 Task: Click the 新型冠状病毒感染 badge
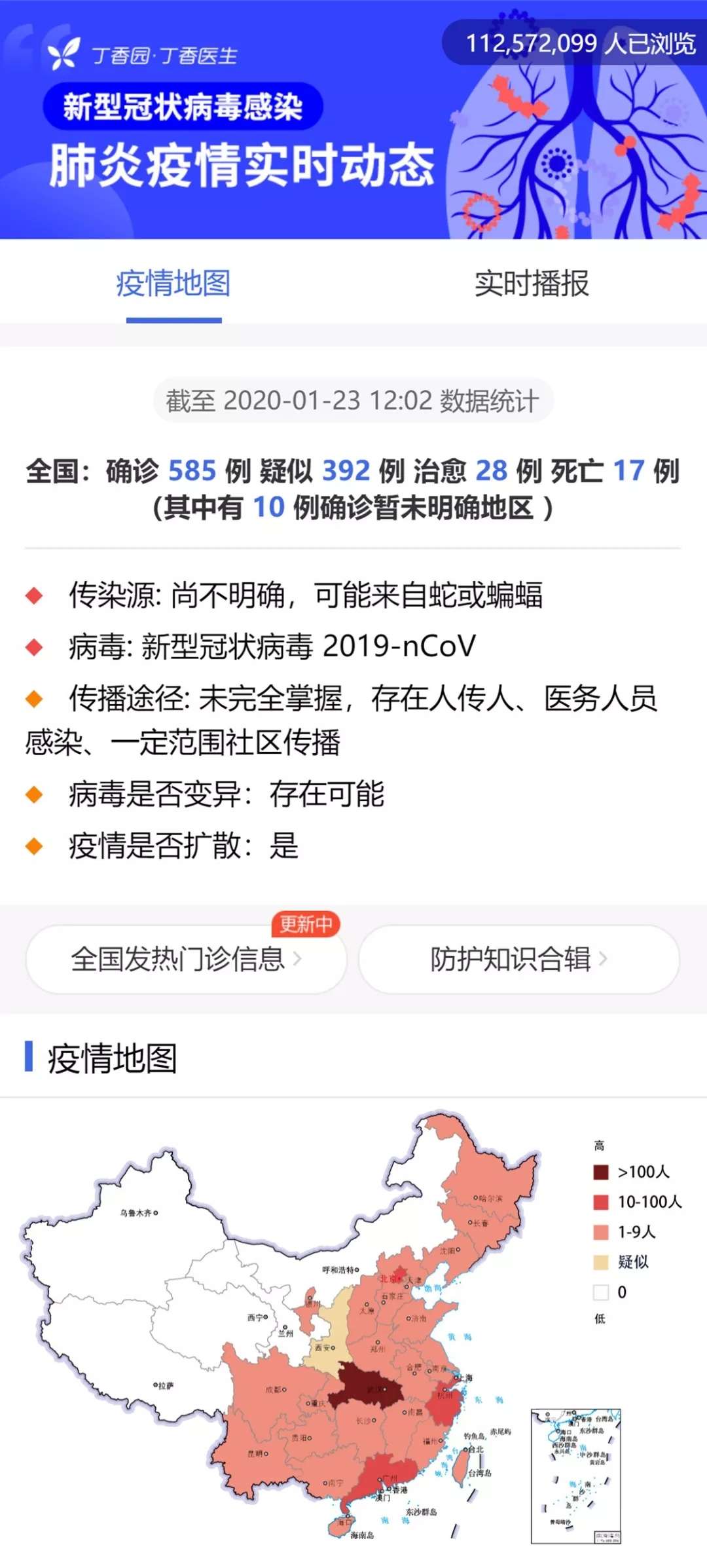(190, 105)
